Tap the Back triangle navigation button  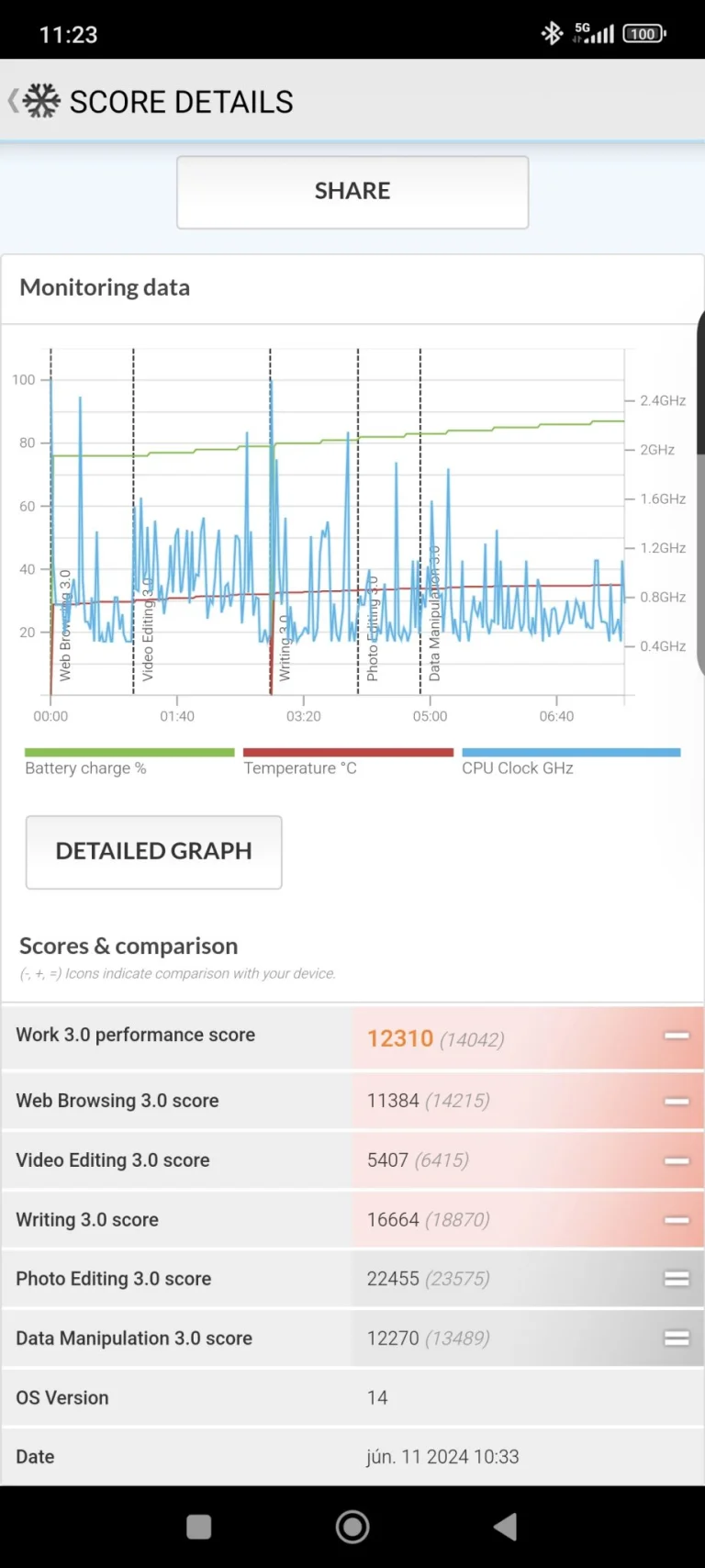(505, 1526)
